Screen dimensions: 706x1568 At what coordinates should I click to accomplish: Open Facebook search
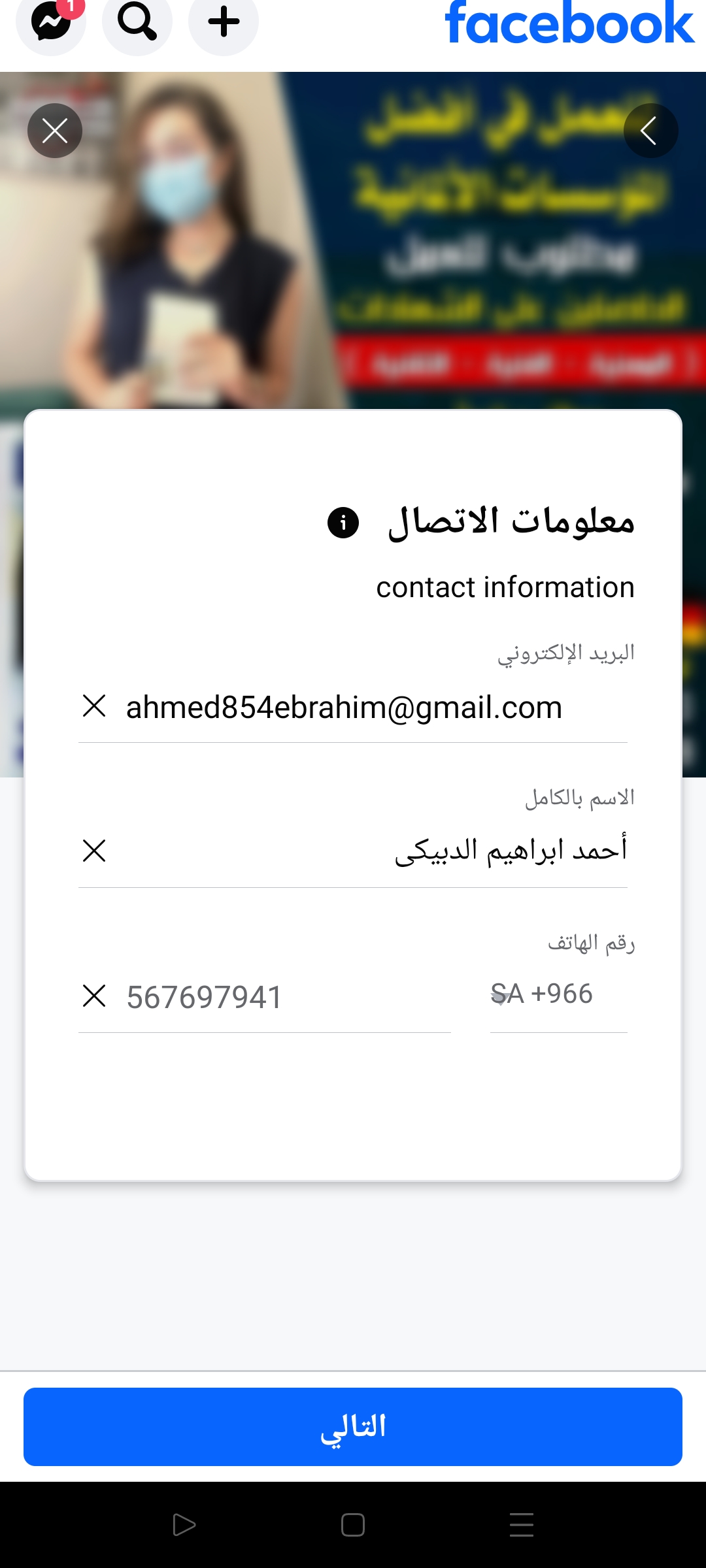point(137,22)
